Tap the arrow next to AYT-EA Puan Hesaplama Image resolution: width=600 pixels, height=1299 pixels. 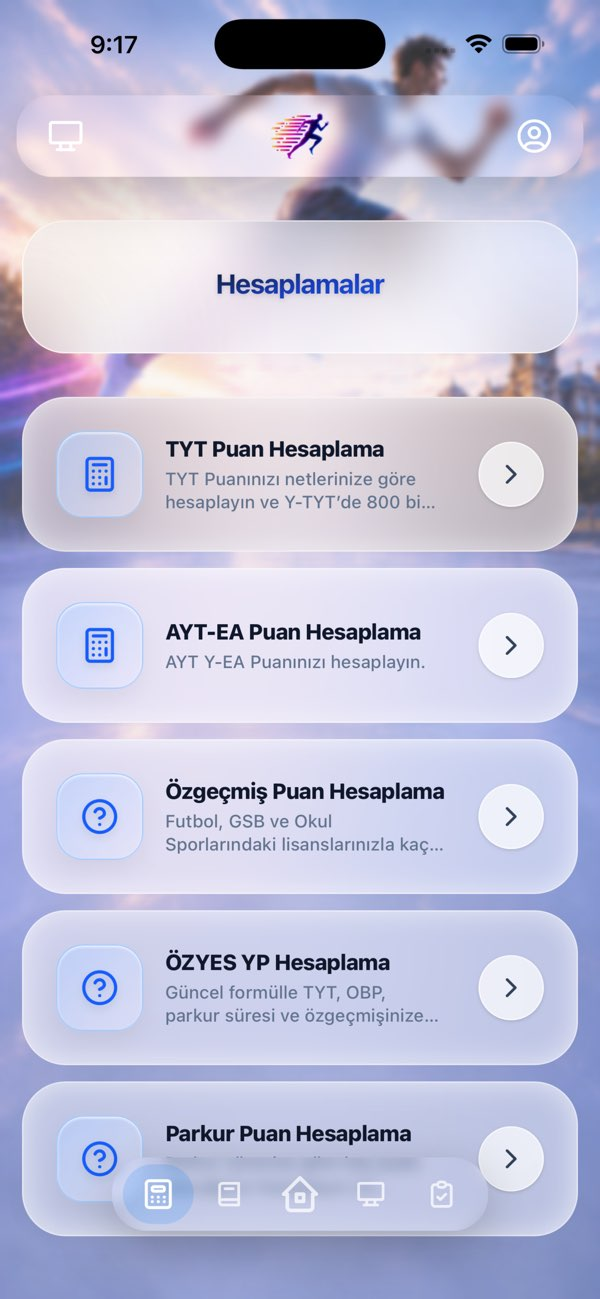[511, 645]
